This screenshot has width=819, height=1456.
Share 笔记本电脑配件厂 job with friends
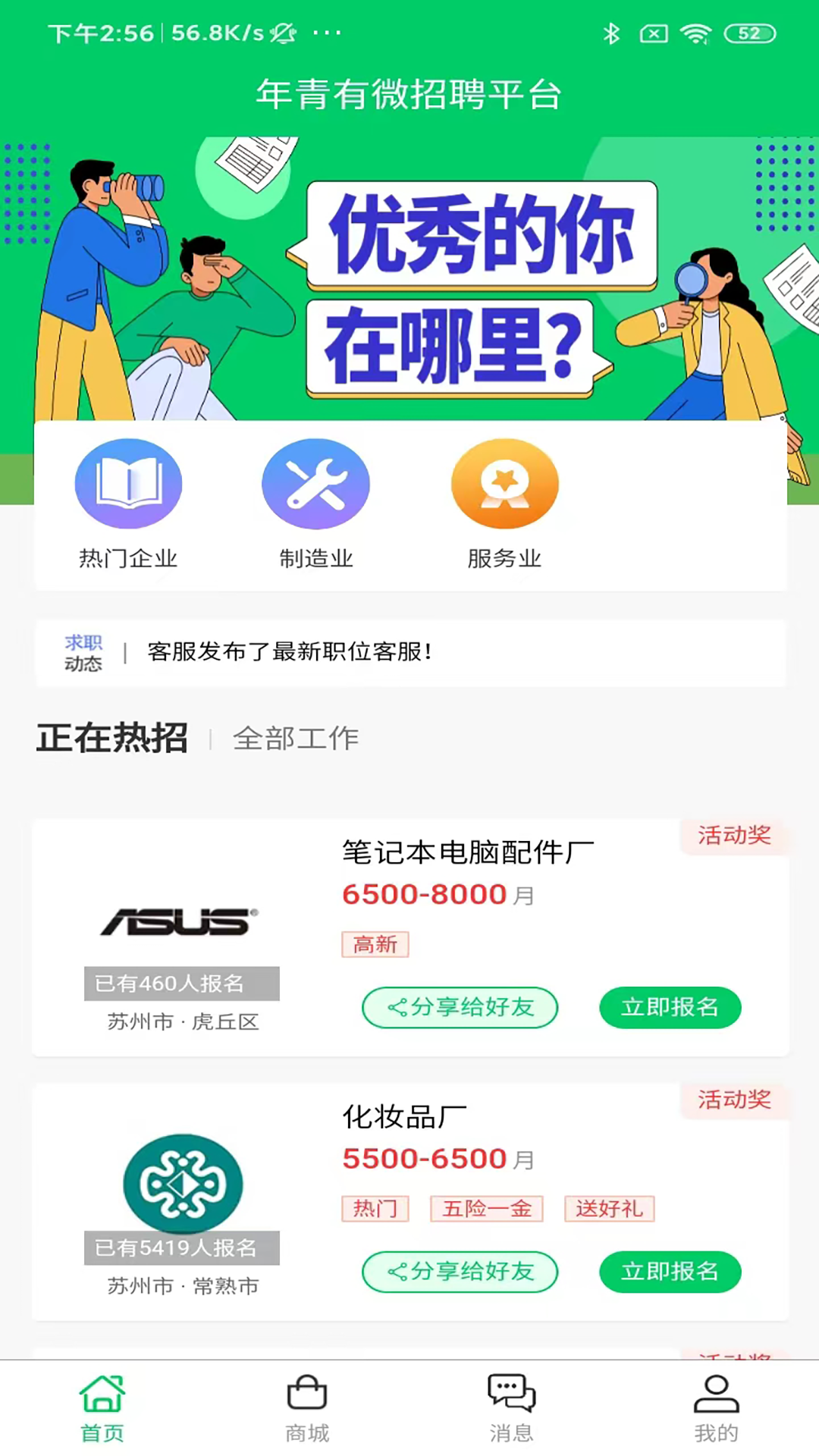coord(460,1007)
